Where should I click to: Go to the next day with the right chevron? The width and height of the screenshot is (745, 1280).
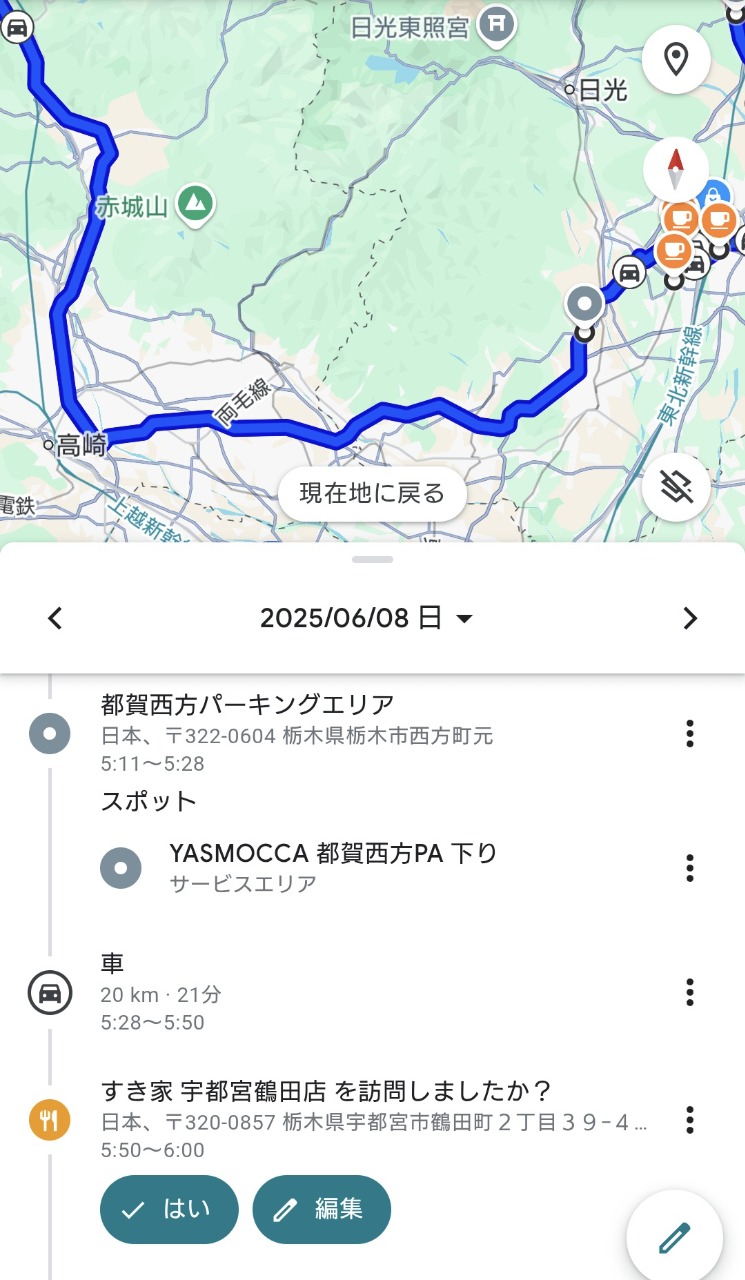coord(689,618)
